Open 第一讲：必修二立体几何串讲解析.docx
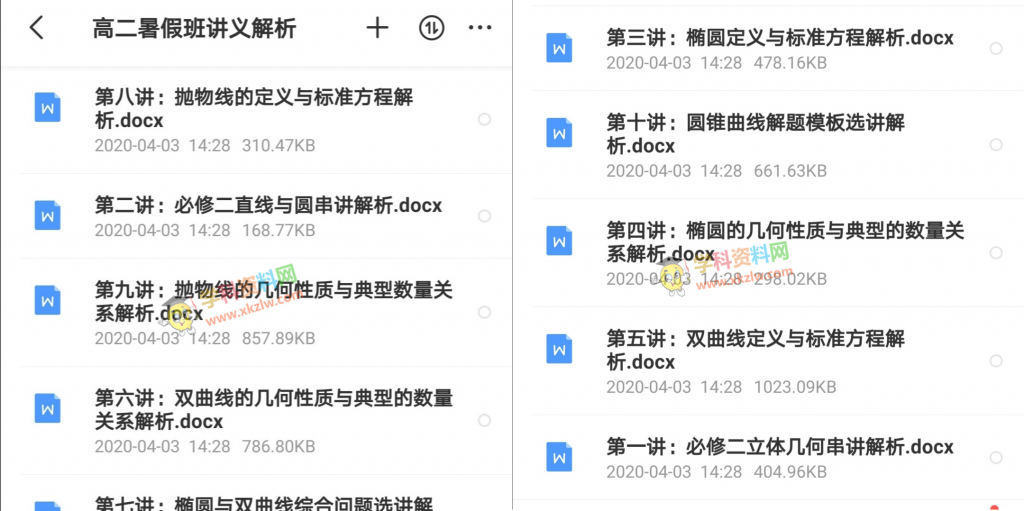Viewport: 1024px width, 511px height. point(780,447)
